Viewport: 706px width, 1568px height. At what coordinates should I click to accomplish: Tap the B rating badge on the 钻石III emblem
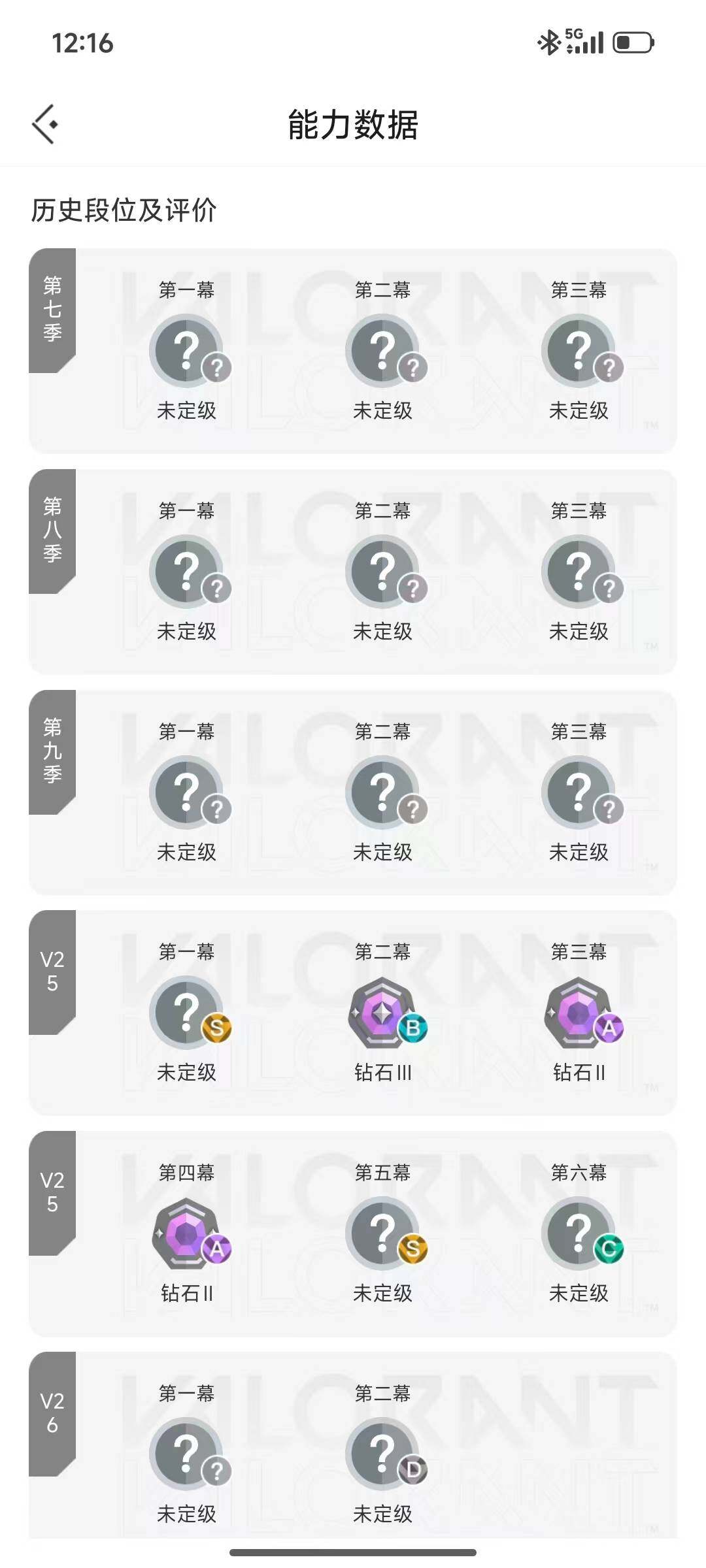414,1026
